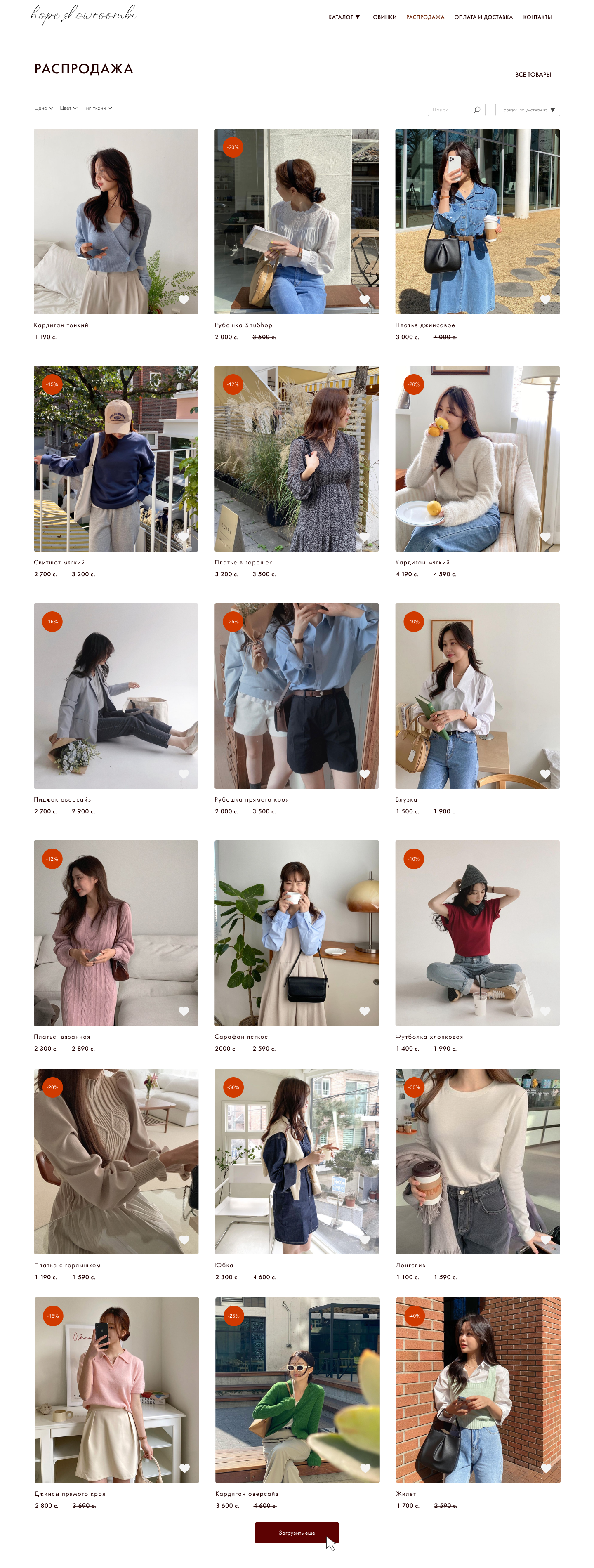Expand the Цена filter
This screenshot has height=1568, width=594.
(x=44, y=108)
